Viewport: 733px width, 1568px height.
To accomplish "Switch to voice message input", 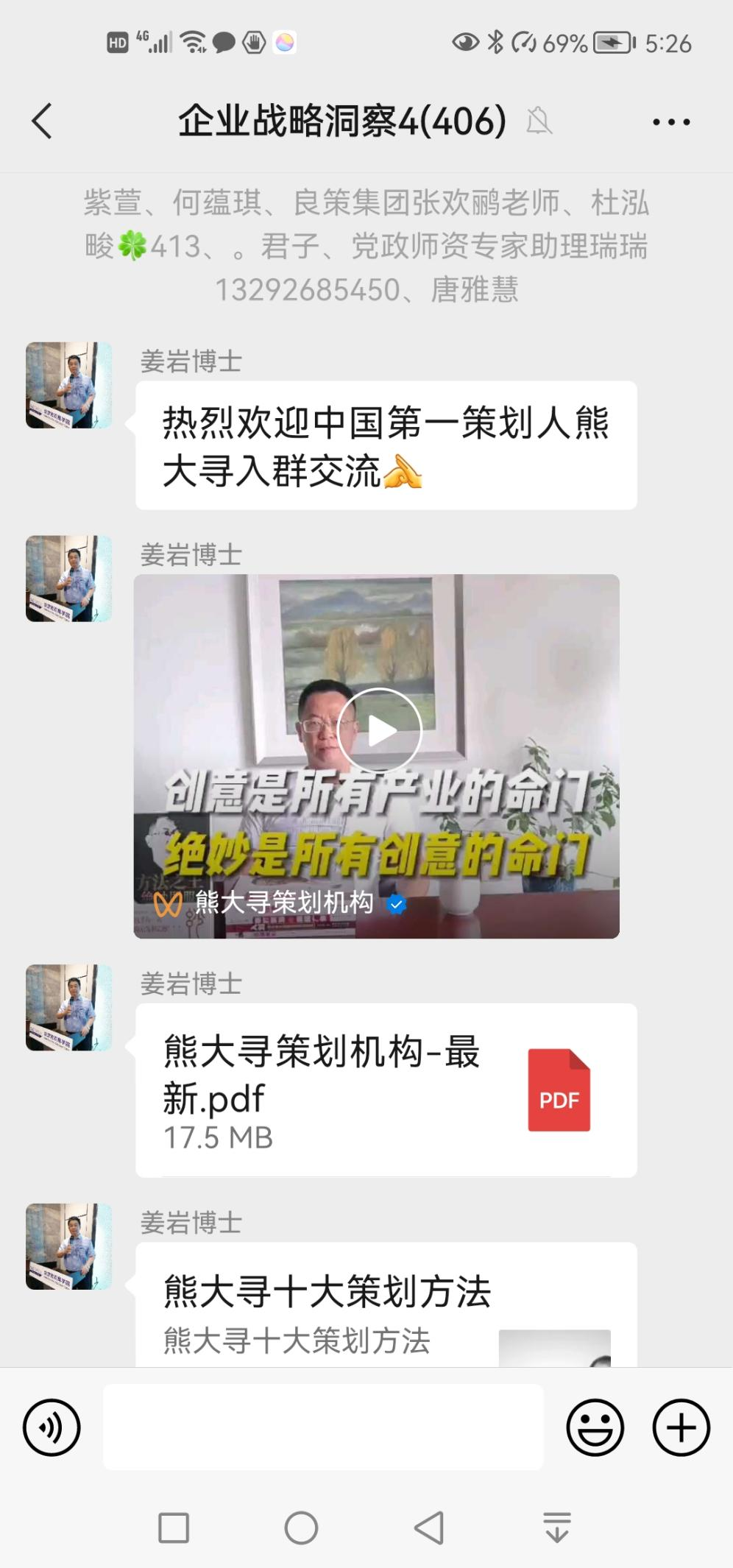I will point(52,1427).
